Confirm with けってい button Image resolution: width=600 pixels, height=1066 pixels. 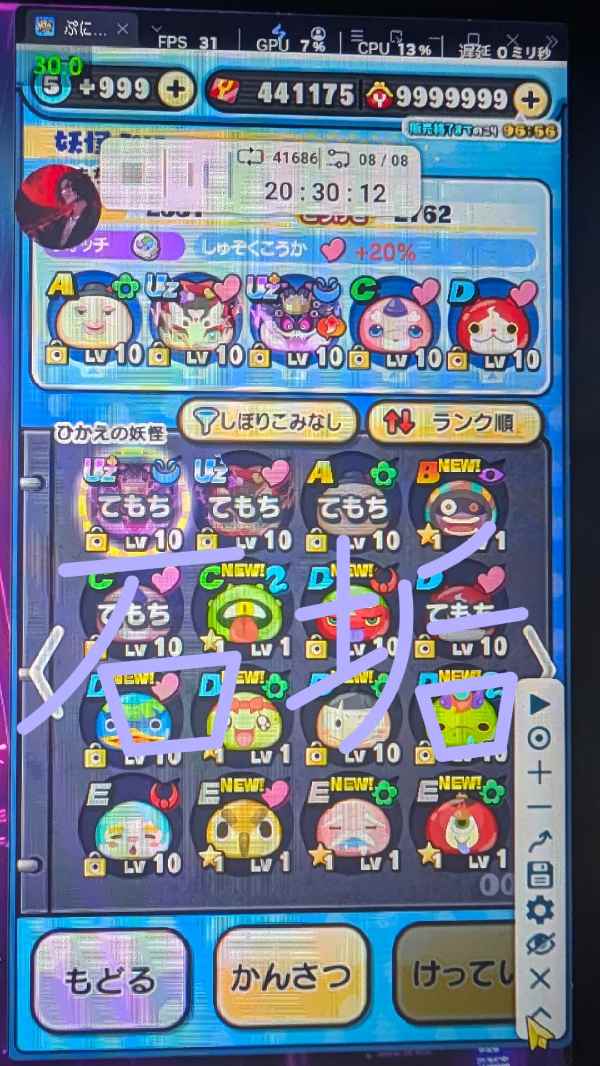455,977
